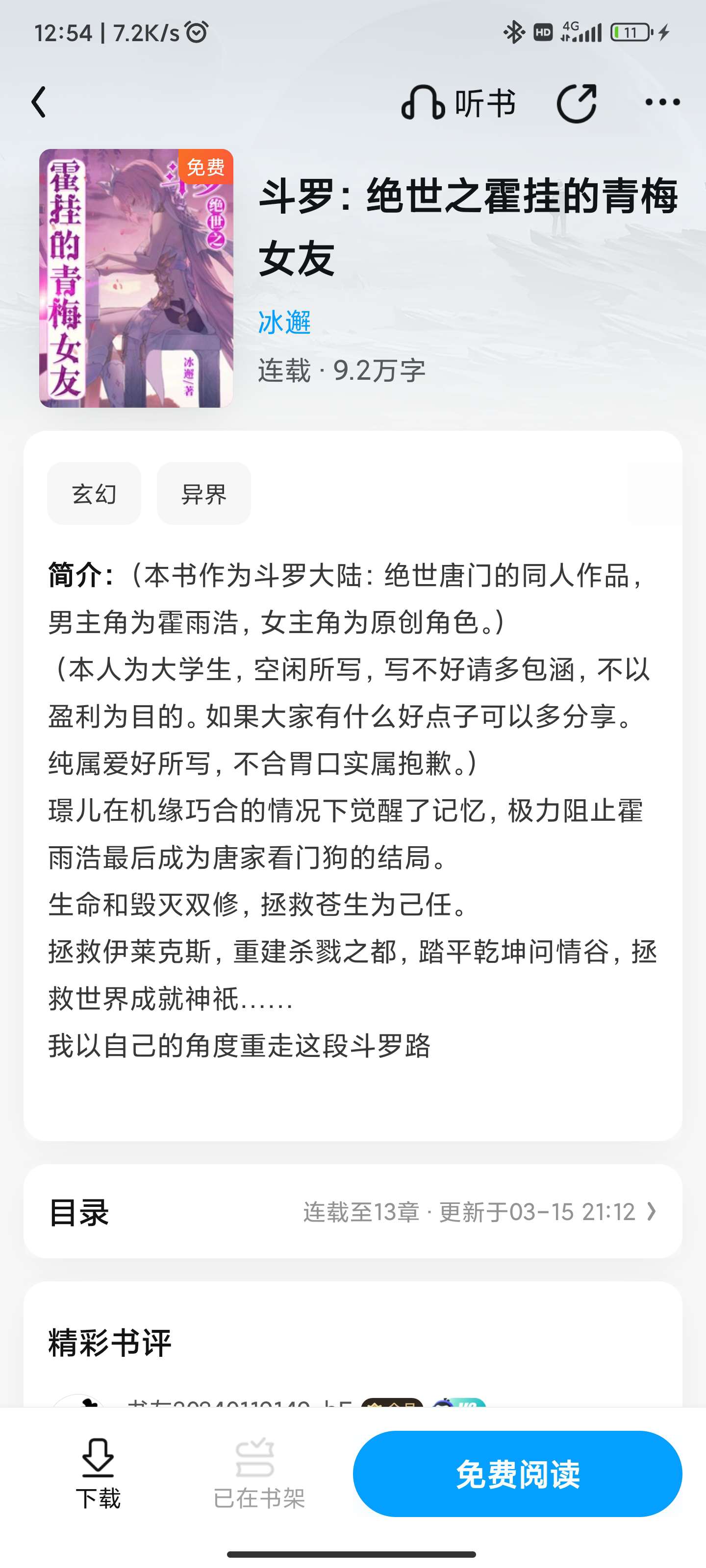This screenshot has width=706, height=1568.
Task: Select the 异界 genre tag
Action: 204,493
